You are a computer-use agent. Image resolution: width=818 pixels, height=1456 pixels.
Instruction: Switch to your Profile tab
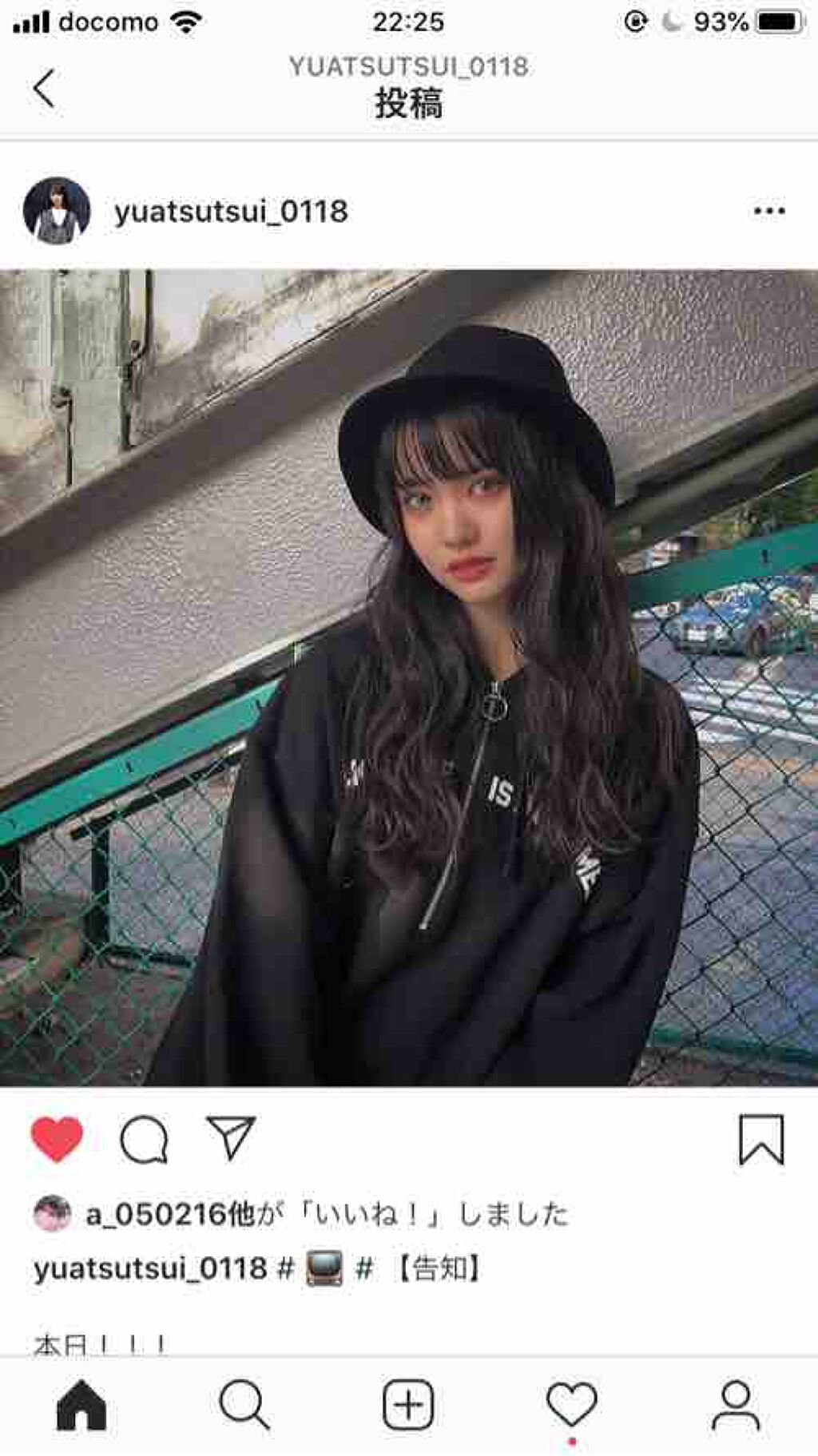point(735,1405)
